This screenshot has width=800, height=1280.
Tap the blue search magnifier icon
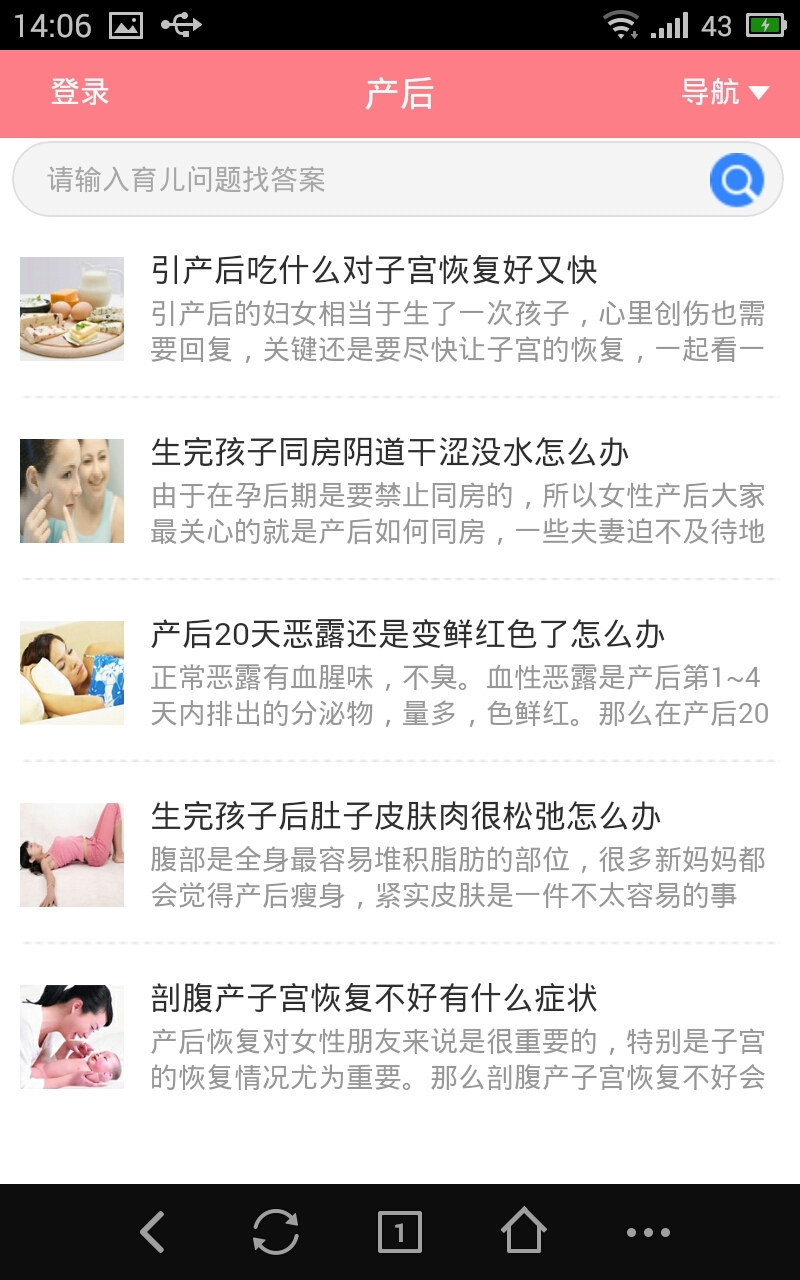tap(737, 180)
